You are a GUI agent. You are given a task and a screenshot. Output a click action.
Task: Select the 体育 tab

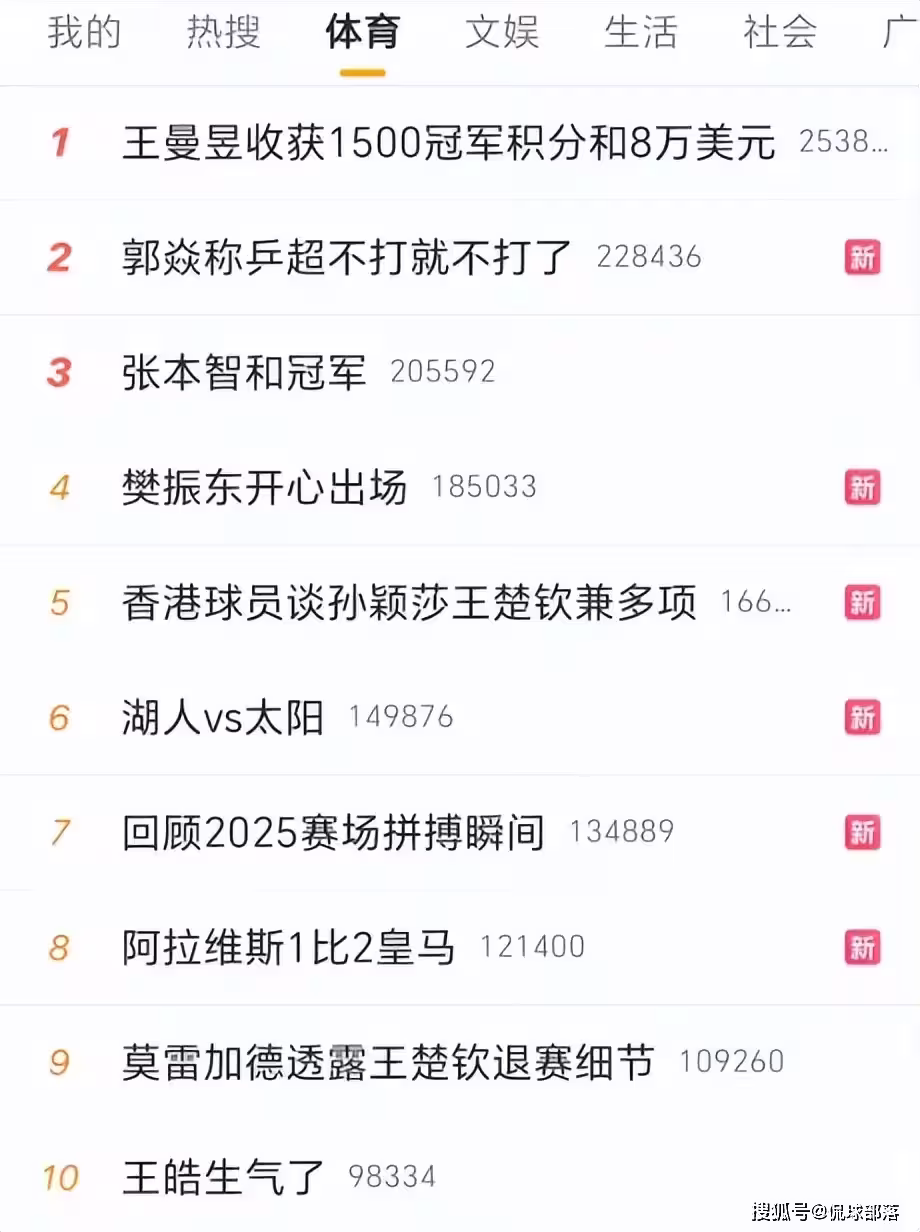pos(362,32)
